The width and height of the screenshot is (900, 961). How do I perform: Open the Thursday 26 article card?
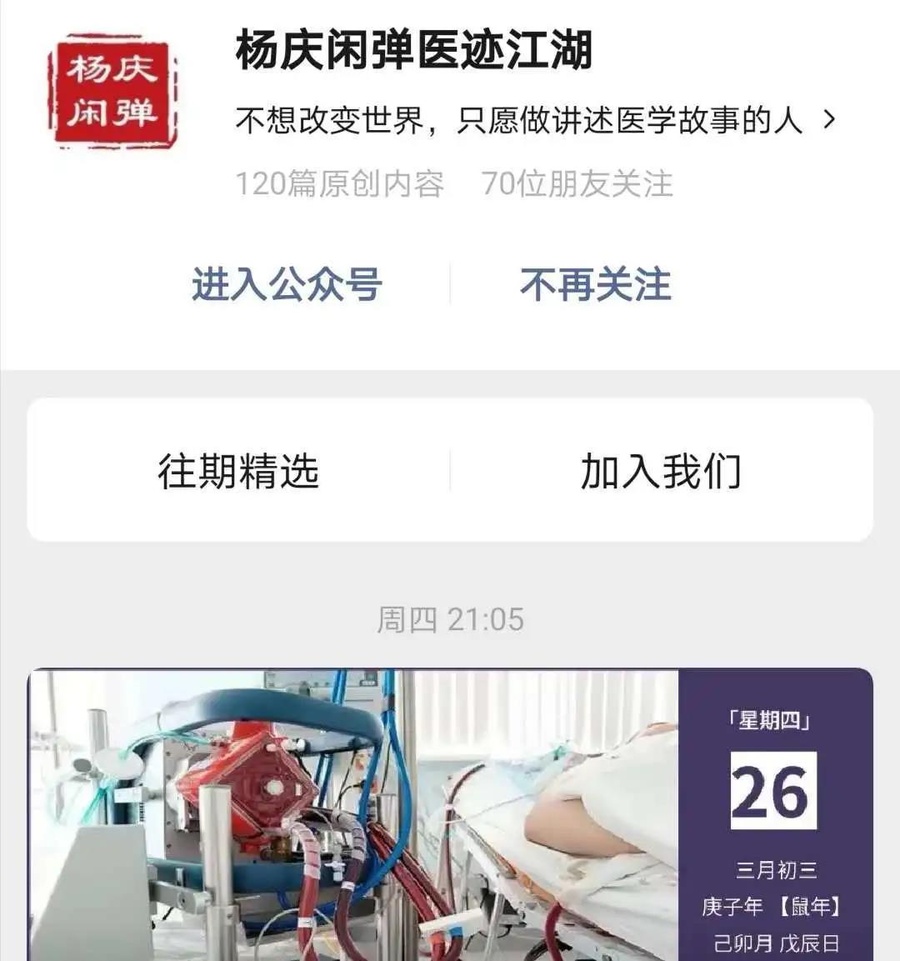pyautogui.click(x=450, y=815)
